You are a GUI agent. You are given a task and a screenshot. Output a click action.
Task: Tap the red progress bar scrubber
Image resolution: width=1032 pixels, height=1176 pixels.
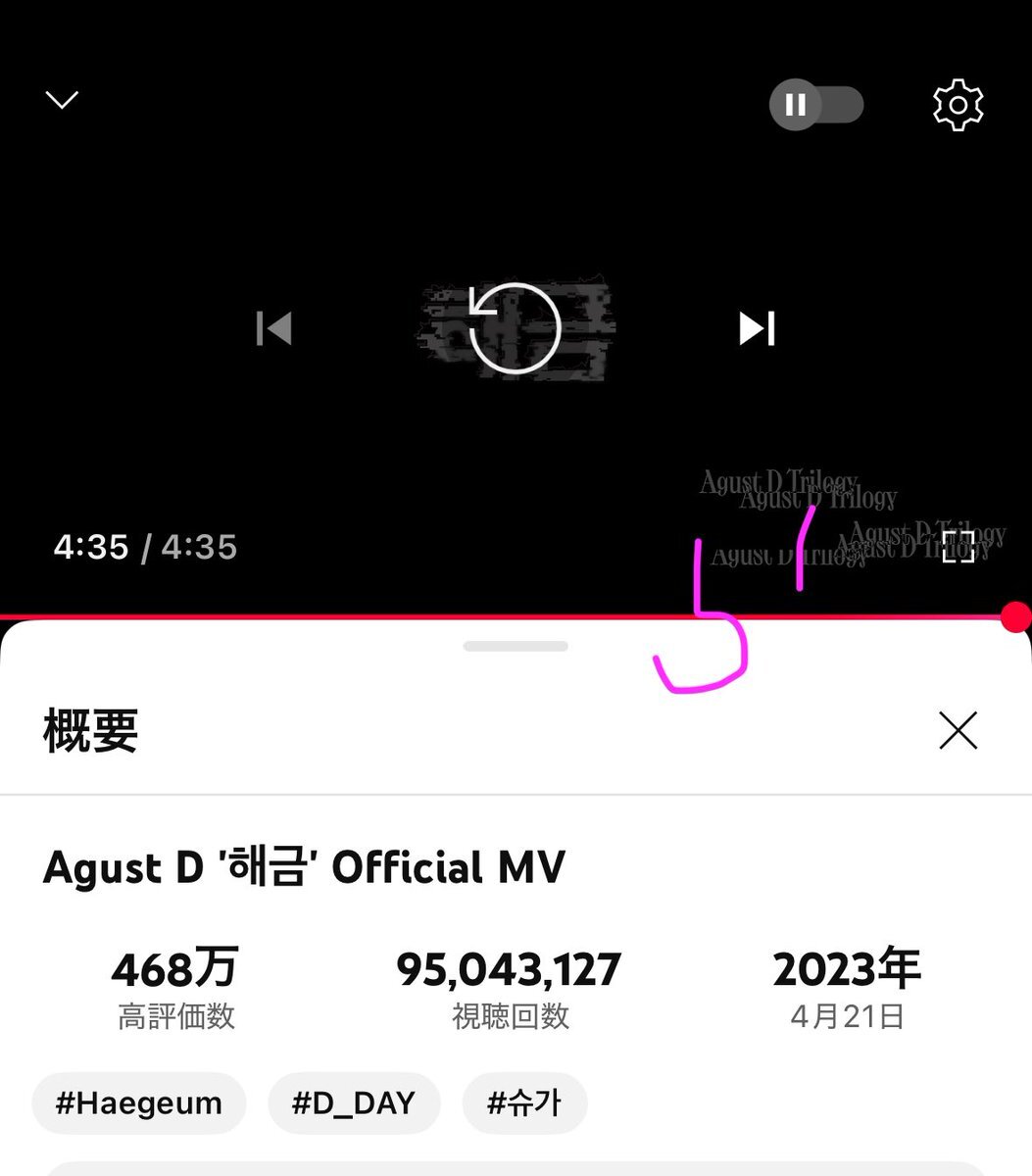pyautogui.click(x=1016, y=616)
